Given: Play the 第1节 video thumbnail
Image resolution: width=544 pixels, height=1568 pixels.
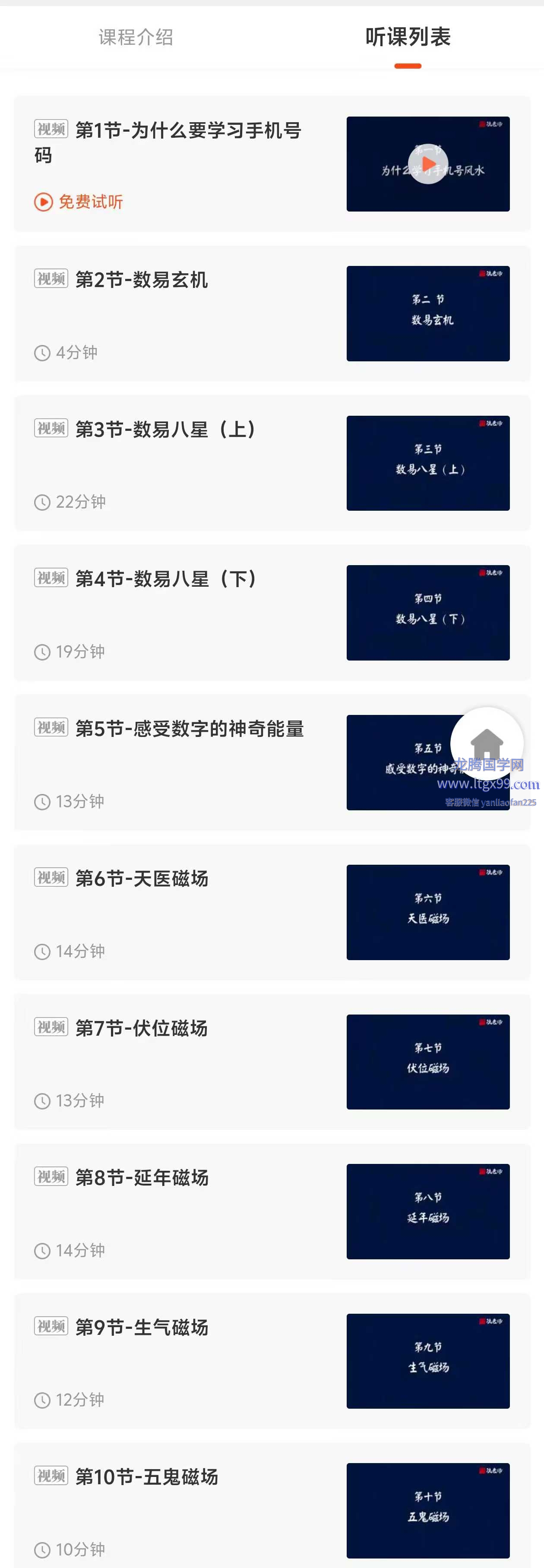Looking at the screenshot, I should 428,164.
